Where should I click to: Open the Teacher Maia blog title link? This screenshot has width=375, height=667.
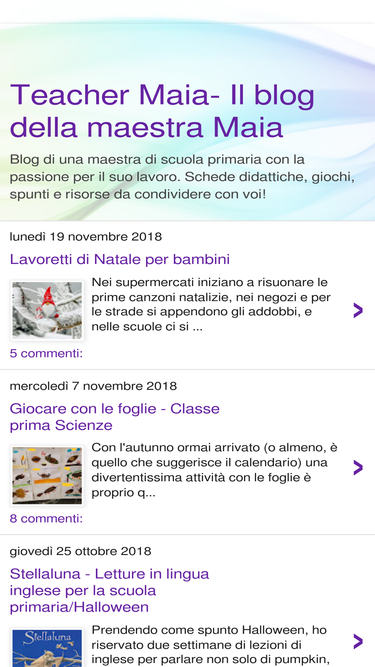(x=162, y=111)
